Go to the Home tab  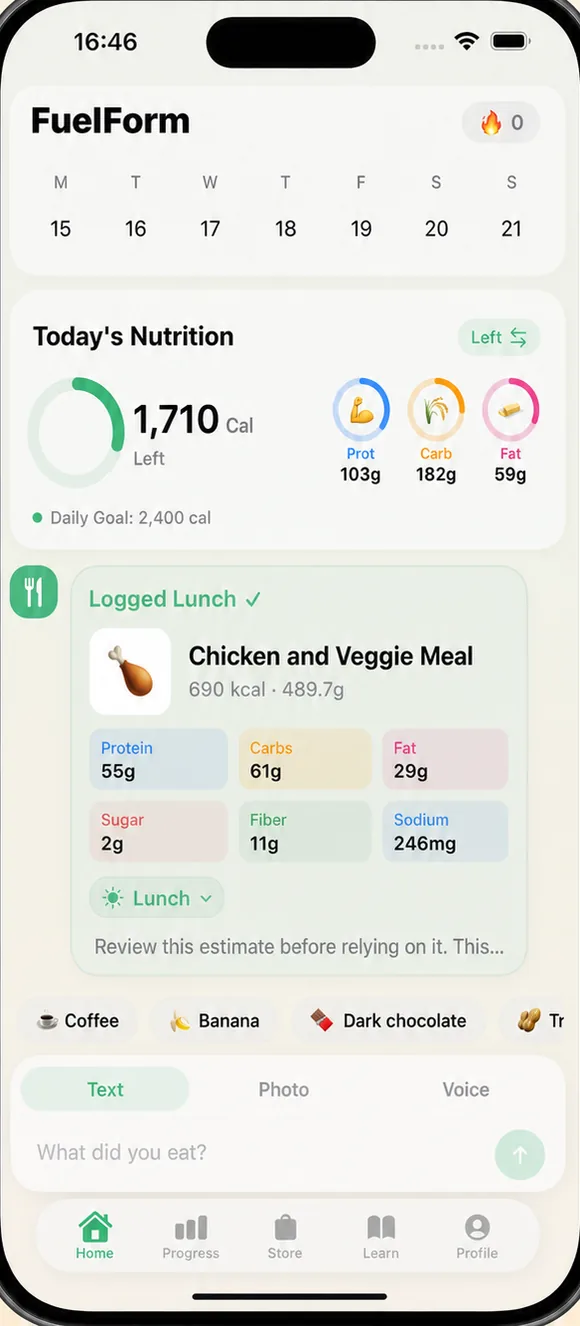[95, 1236]
